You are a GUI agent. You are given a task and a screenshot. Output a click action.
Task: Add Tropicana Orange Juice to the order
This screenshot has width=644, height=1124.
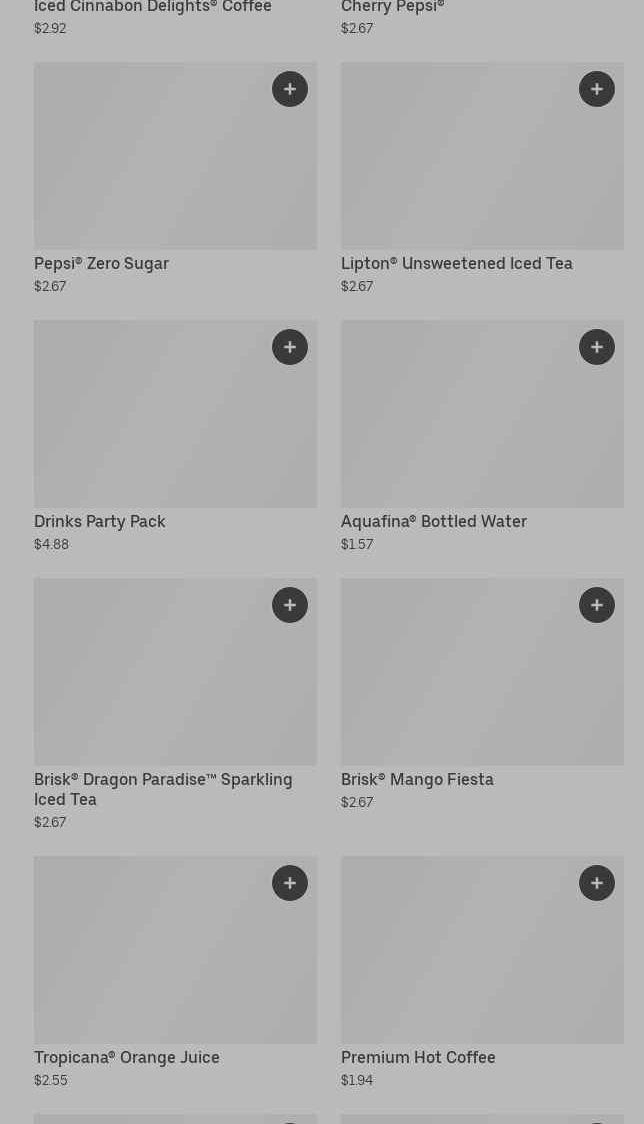click(290, 883)
